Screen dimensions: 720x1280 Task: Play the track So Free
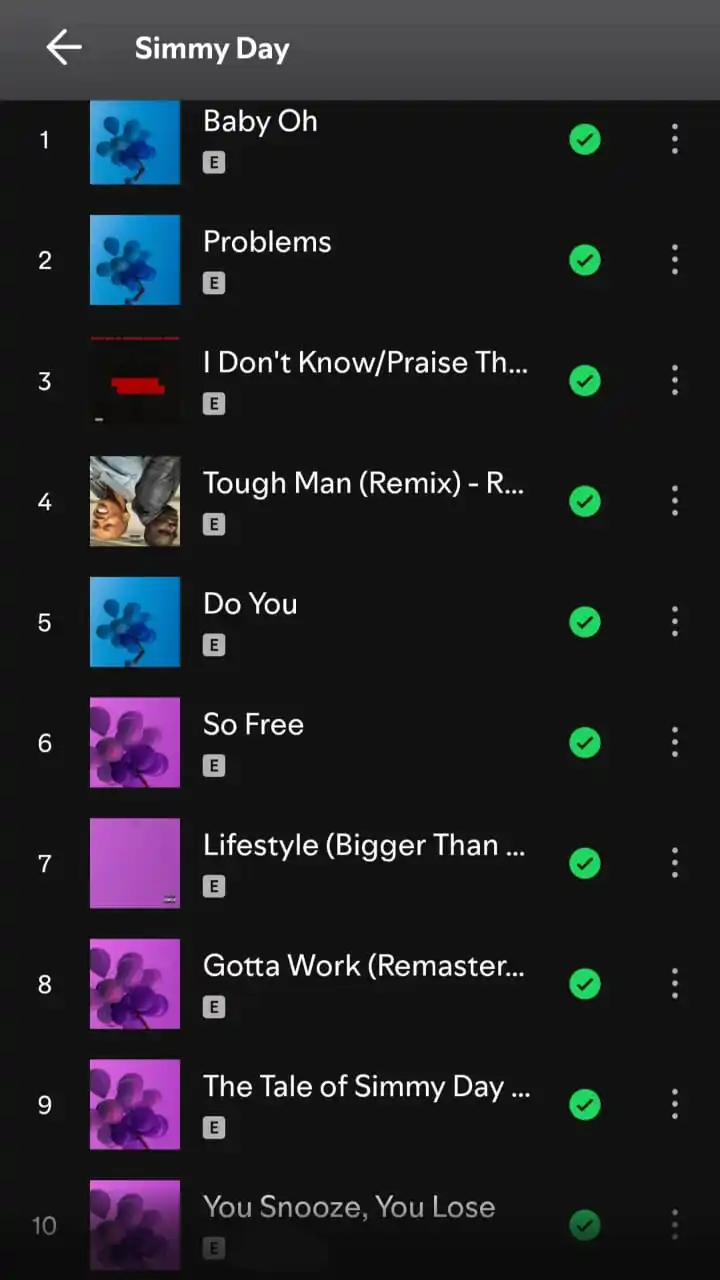pyautogui.click(x=253, y=725)
